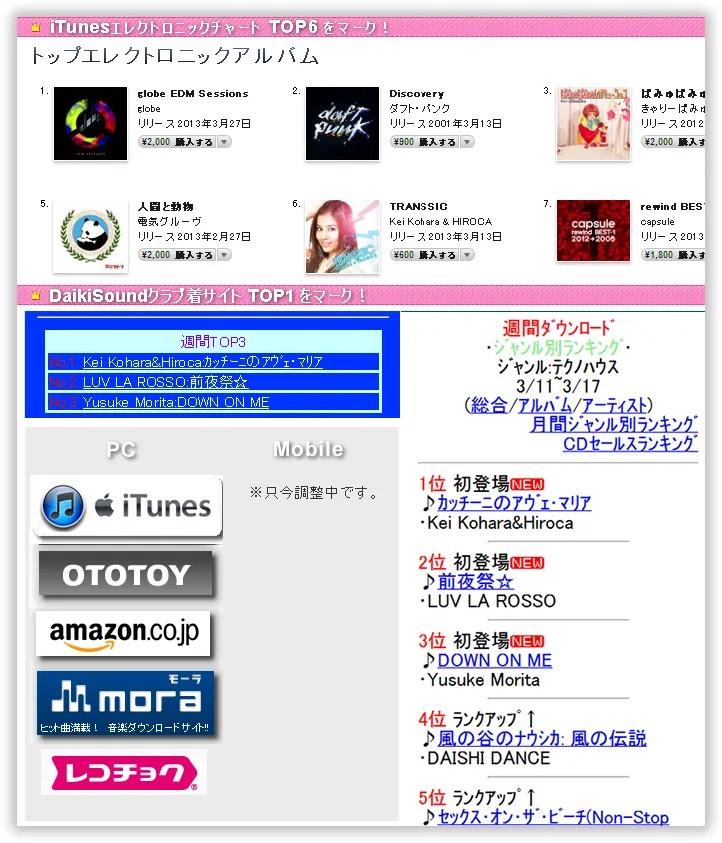Open the レコチョク store button

(x=124, y=773)
